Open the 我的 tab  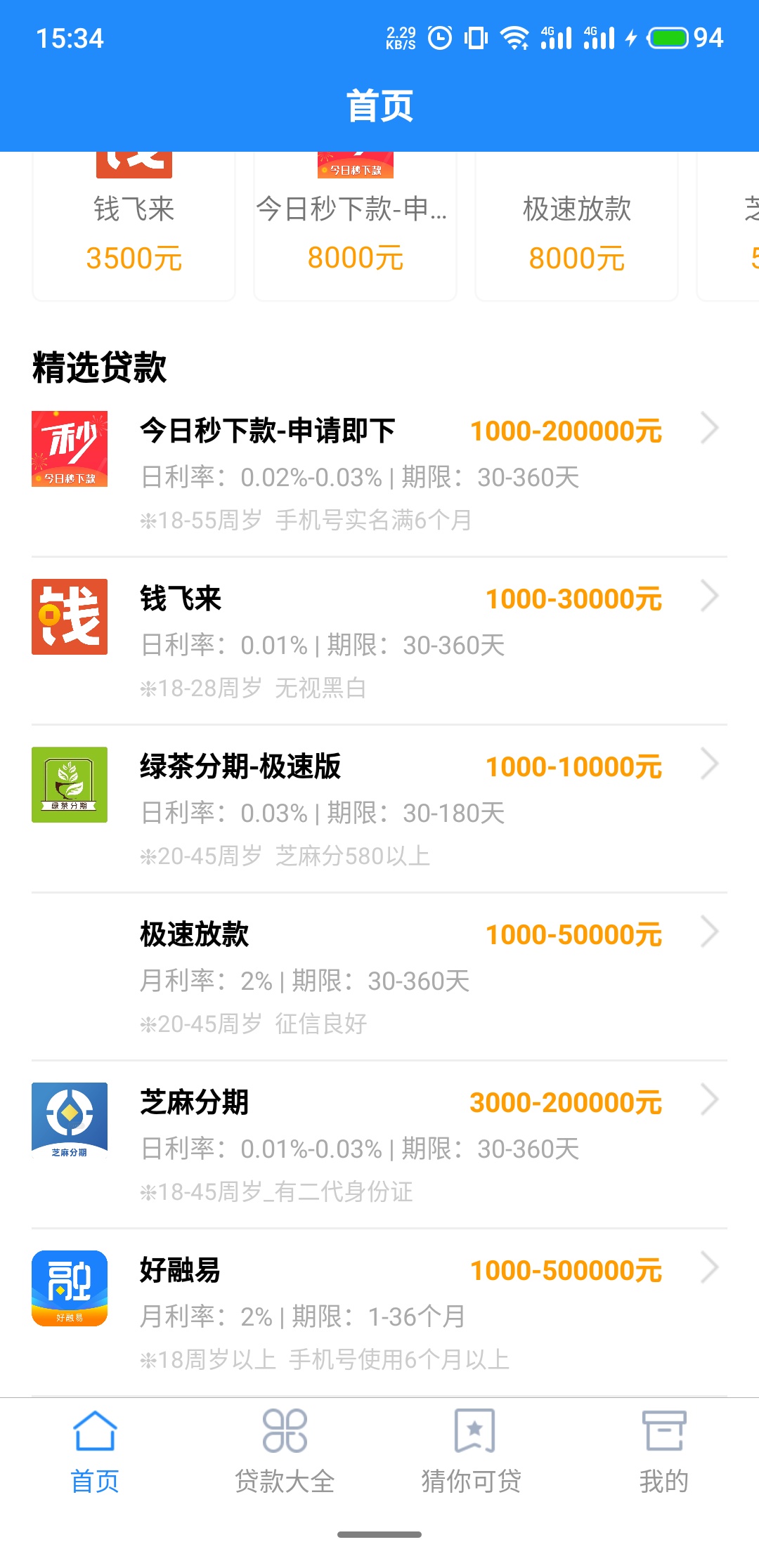[x=664, y=1451]
